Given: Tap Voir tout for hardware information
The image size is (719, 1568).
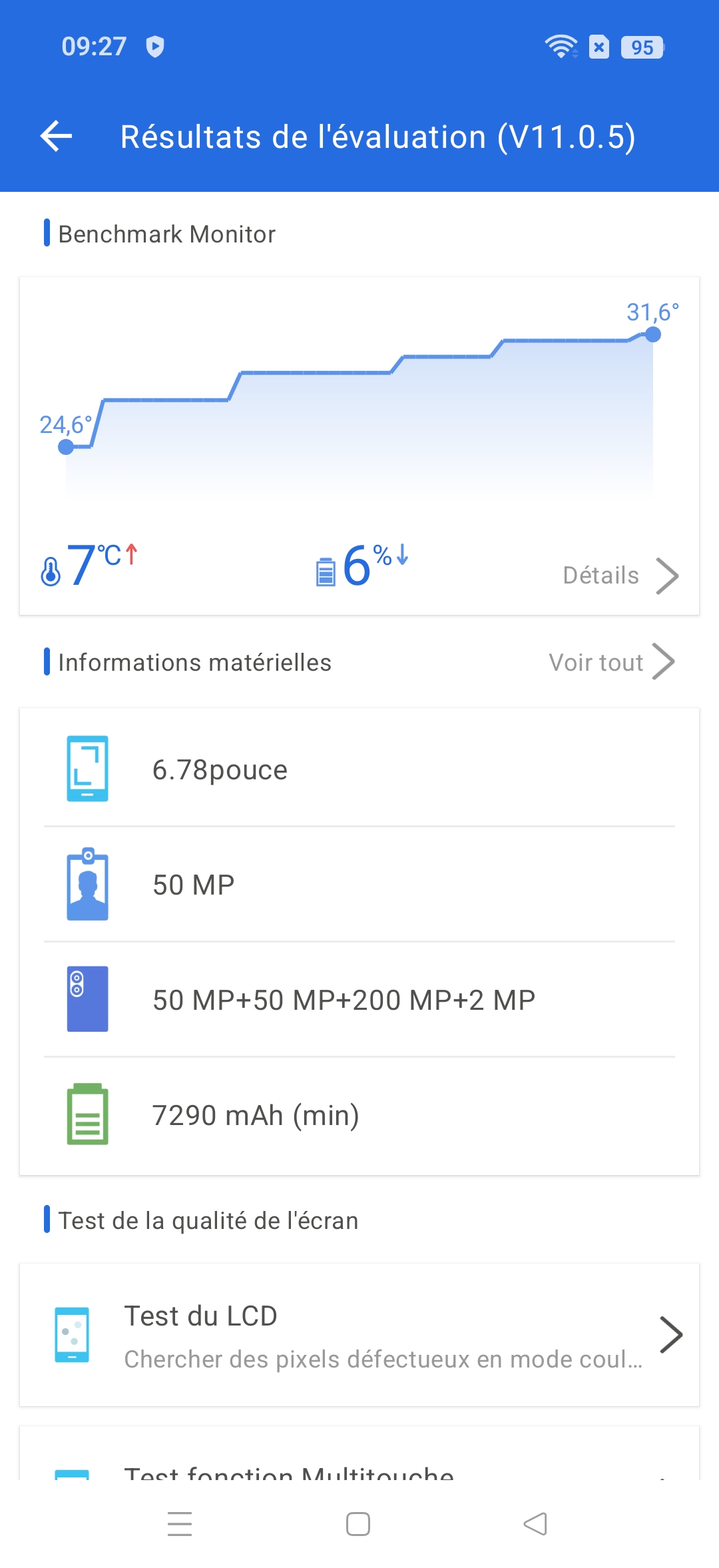Looking at the screenshot, I should pyautogui.click(x=611, y=662).
